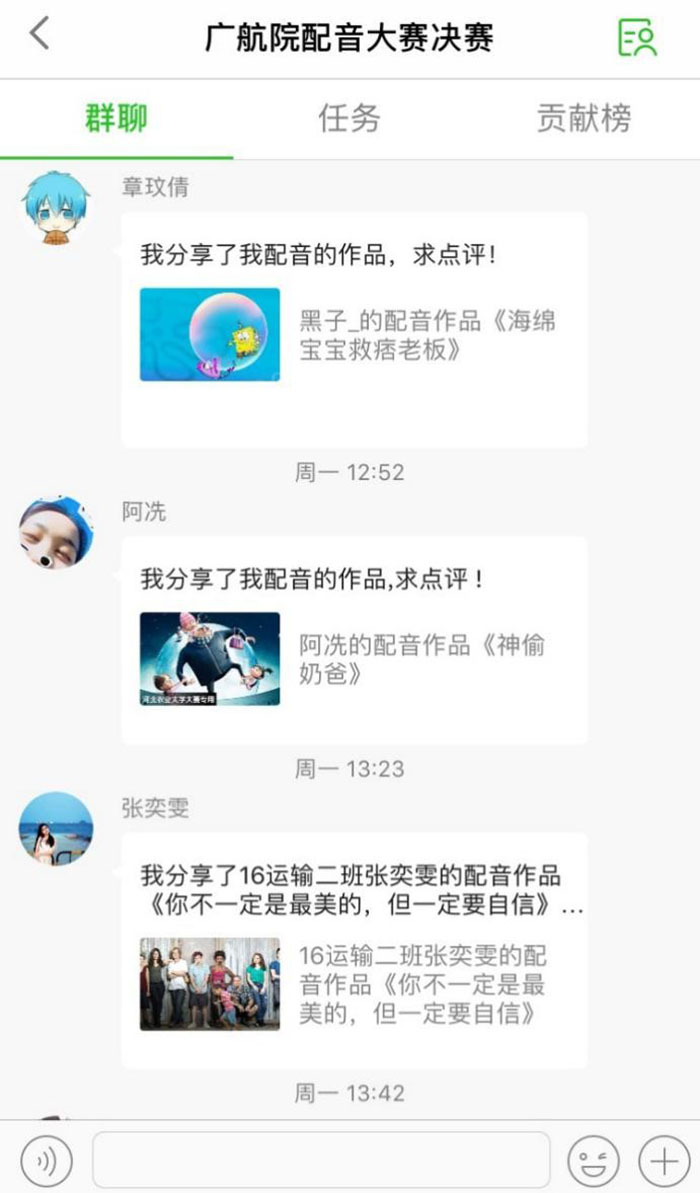Open 《你不一定是最美的，但一定要自信》 dubbing work
This screenshot has width=700, height=1193.
pyautogui.click(x=354, y=984)
